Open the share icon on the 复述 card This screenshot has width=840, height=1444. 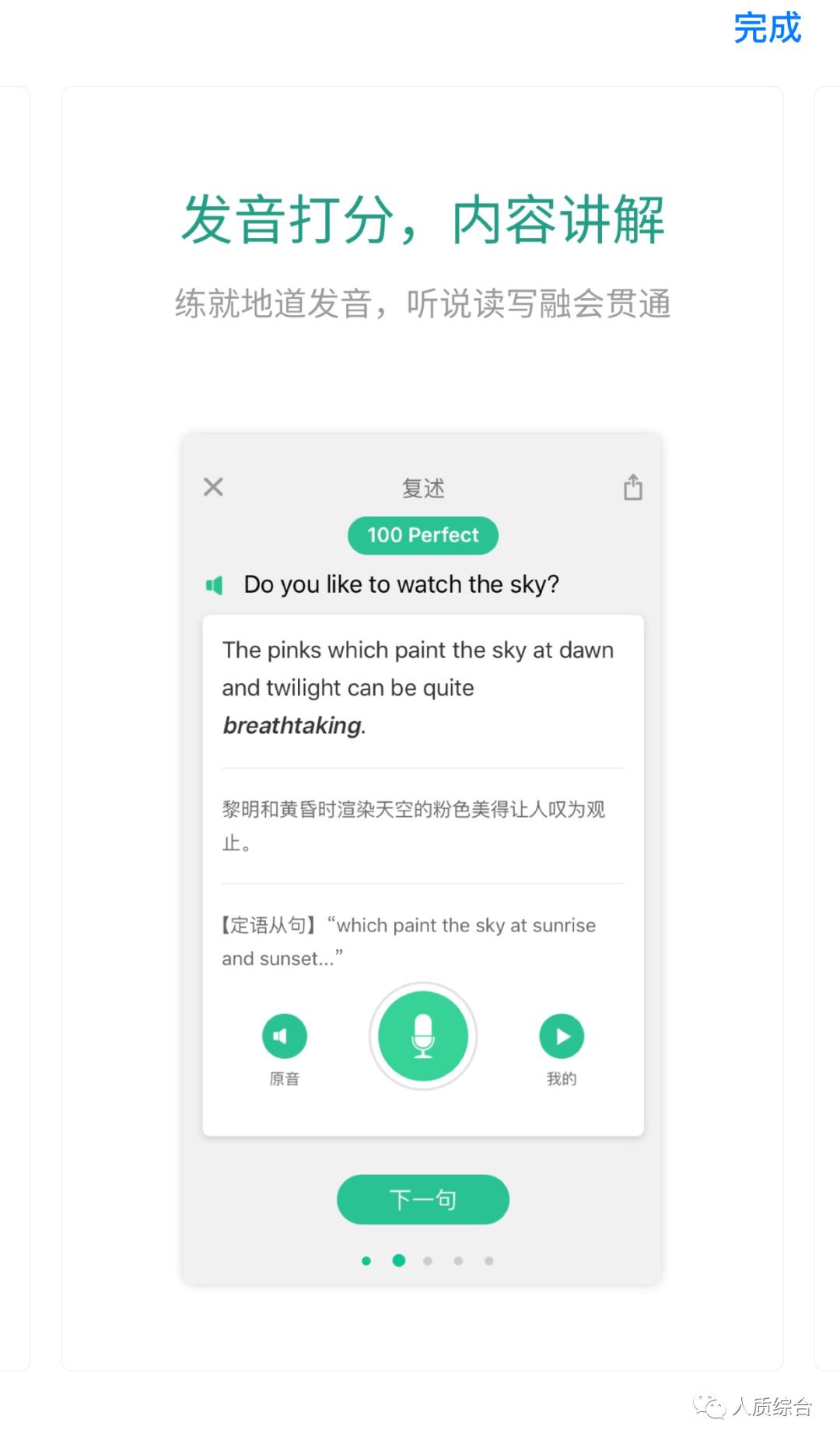point(633,487)
